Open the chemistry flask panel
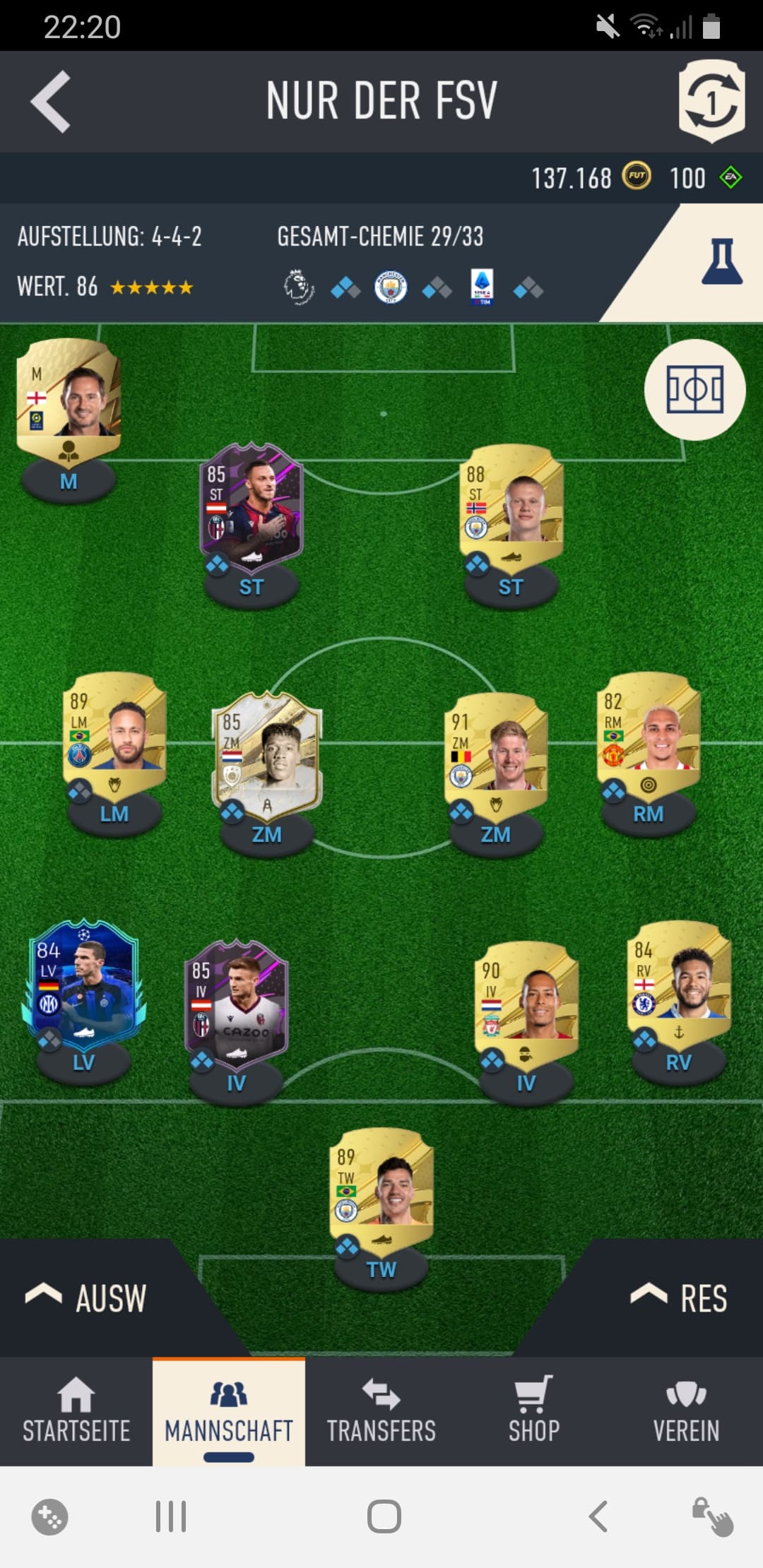 [721, 262]
